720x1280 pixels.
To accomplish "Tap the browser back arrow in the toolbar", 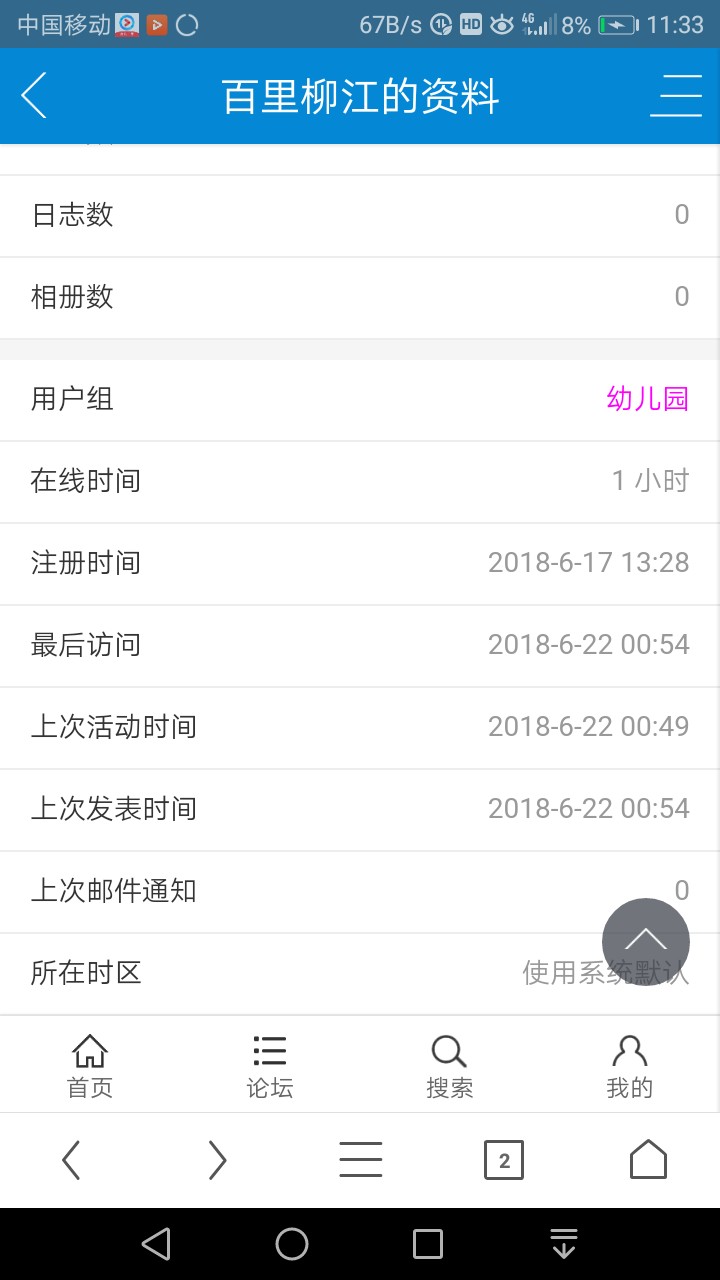I will coord(71,1160).
